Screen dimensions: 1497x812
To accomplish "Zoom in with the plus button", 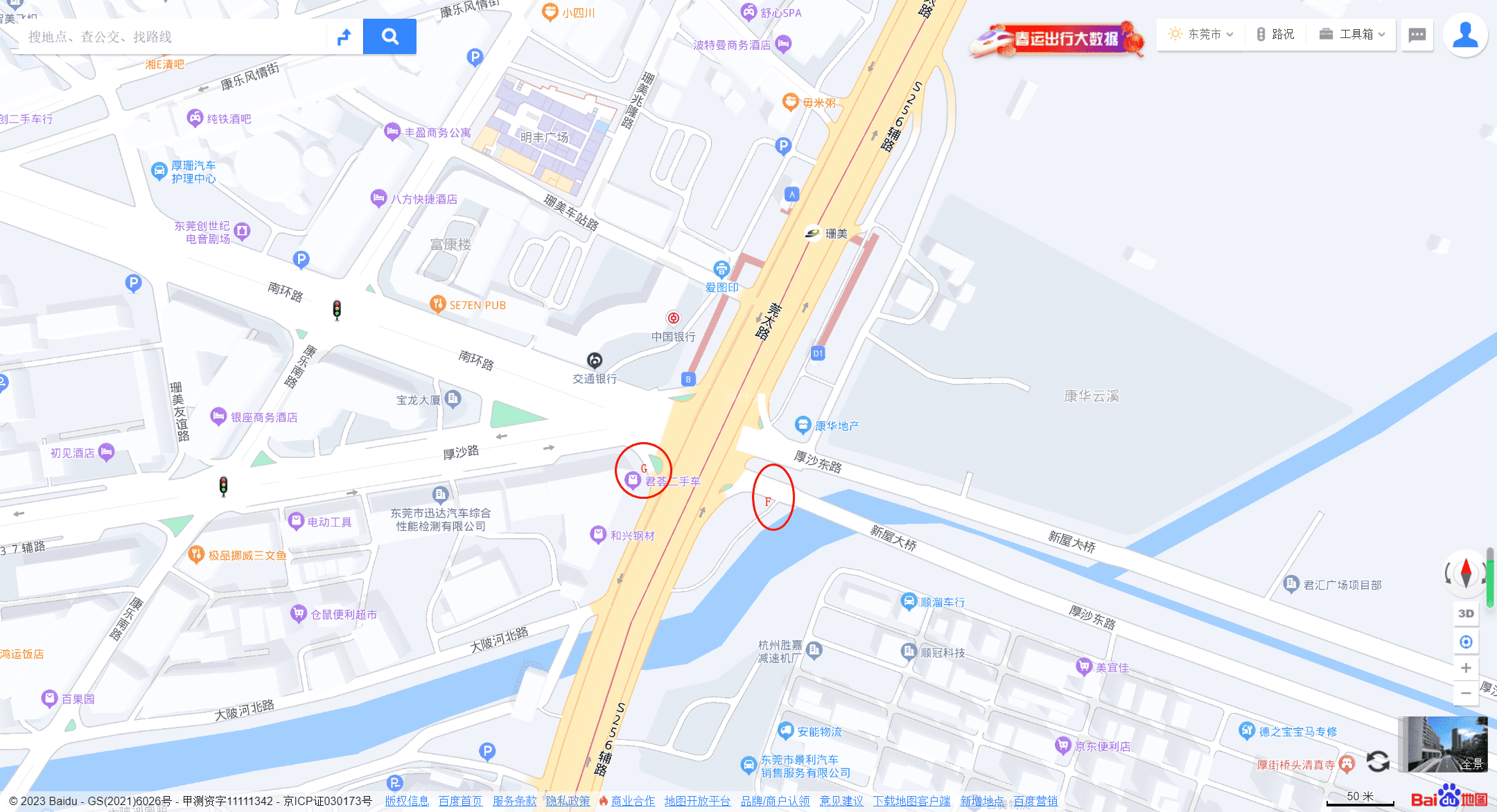I will (1466, 668).
